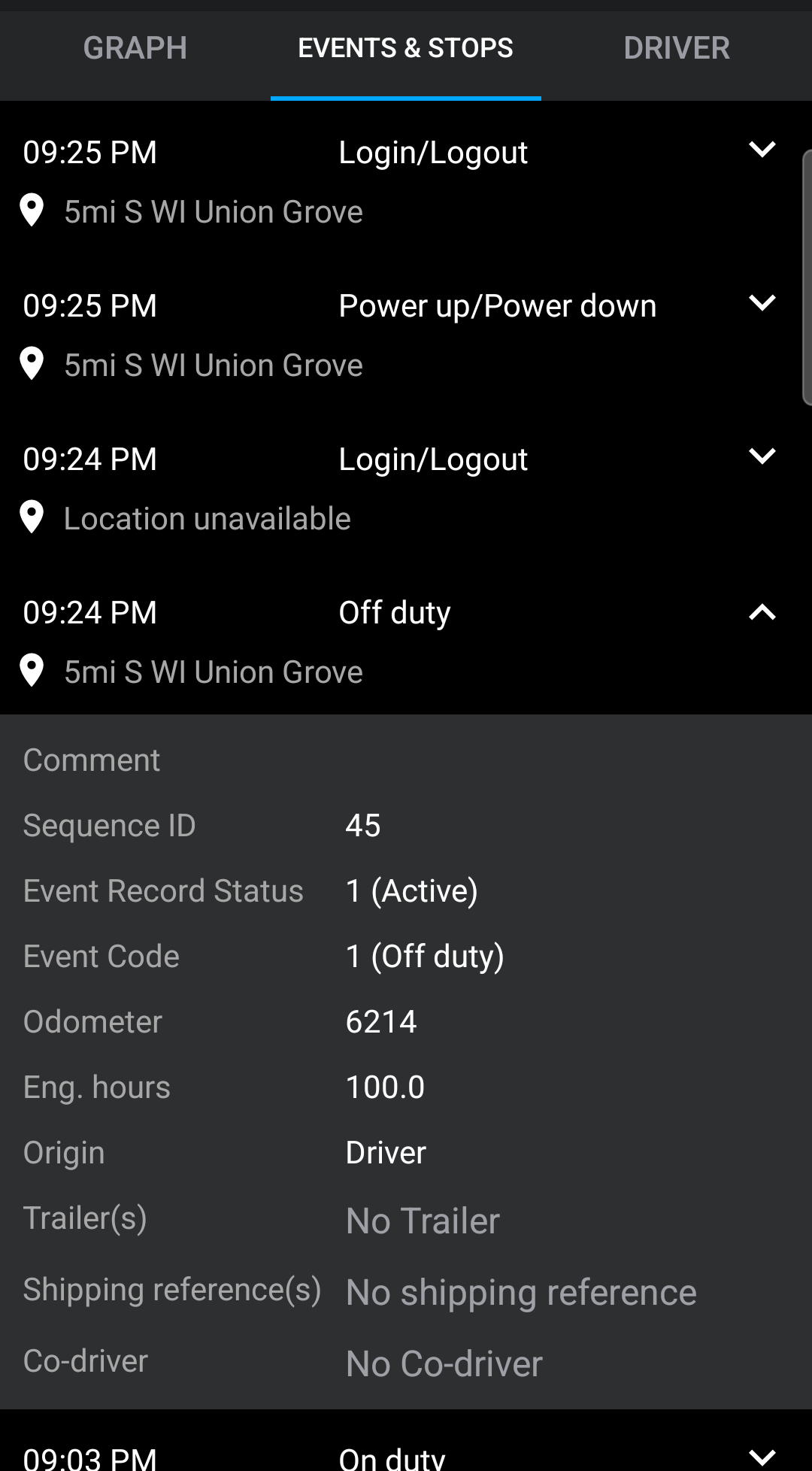Collapse the Off duty event details
Screen dimensions: 812x1471
(762, 612)
